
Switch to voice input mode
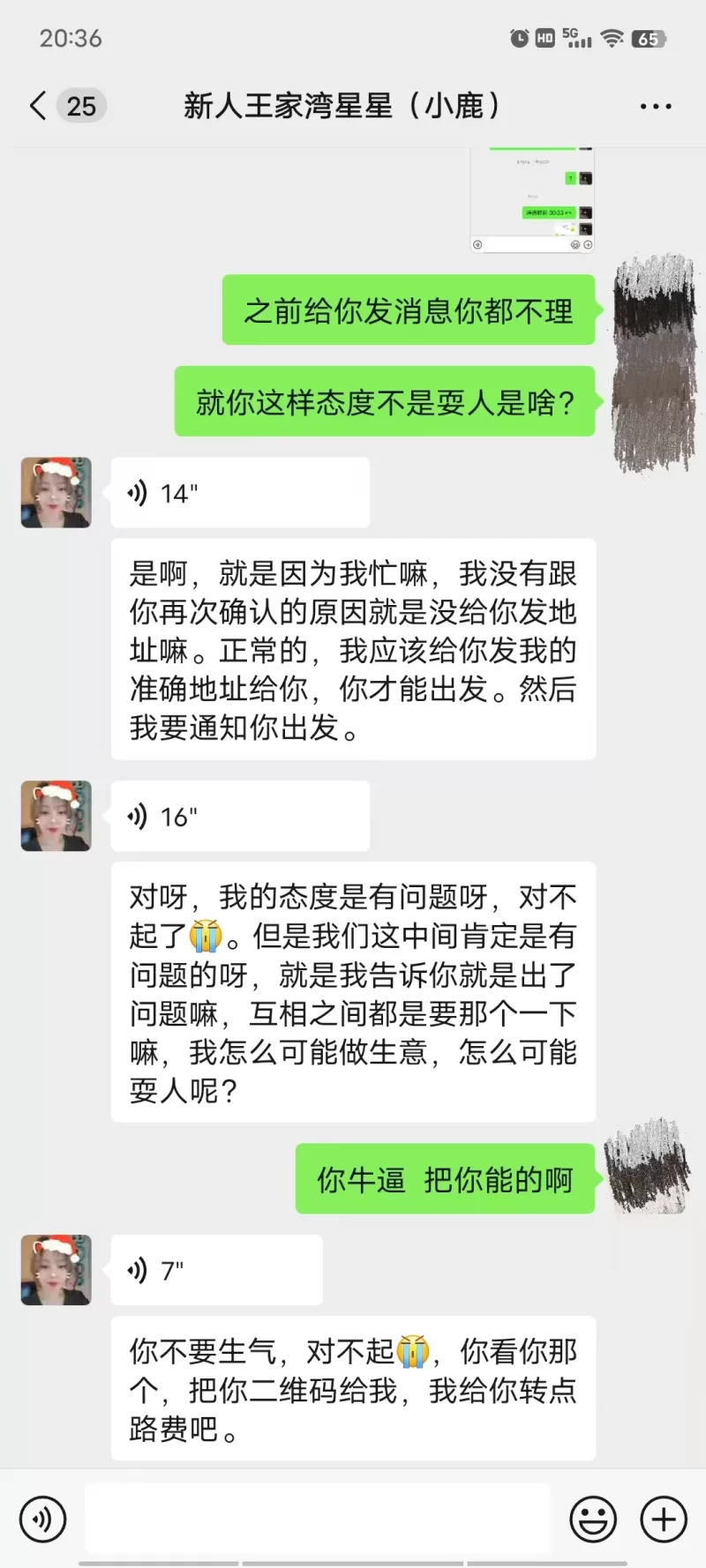[x=42, y=1519]
